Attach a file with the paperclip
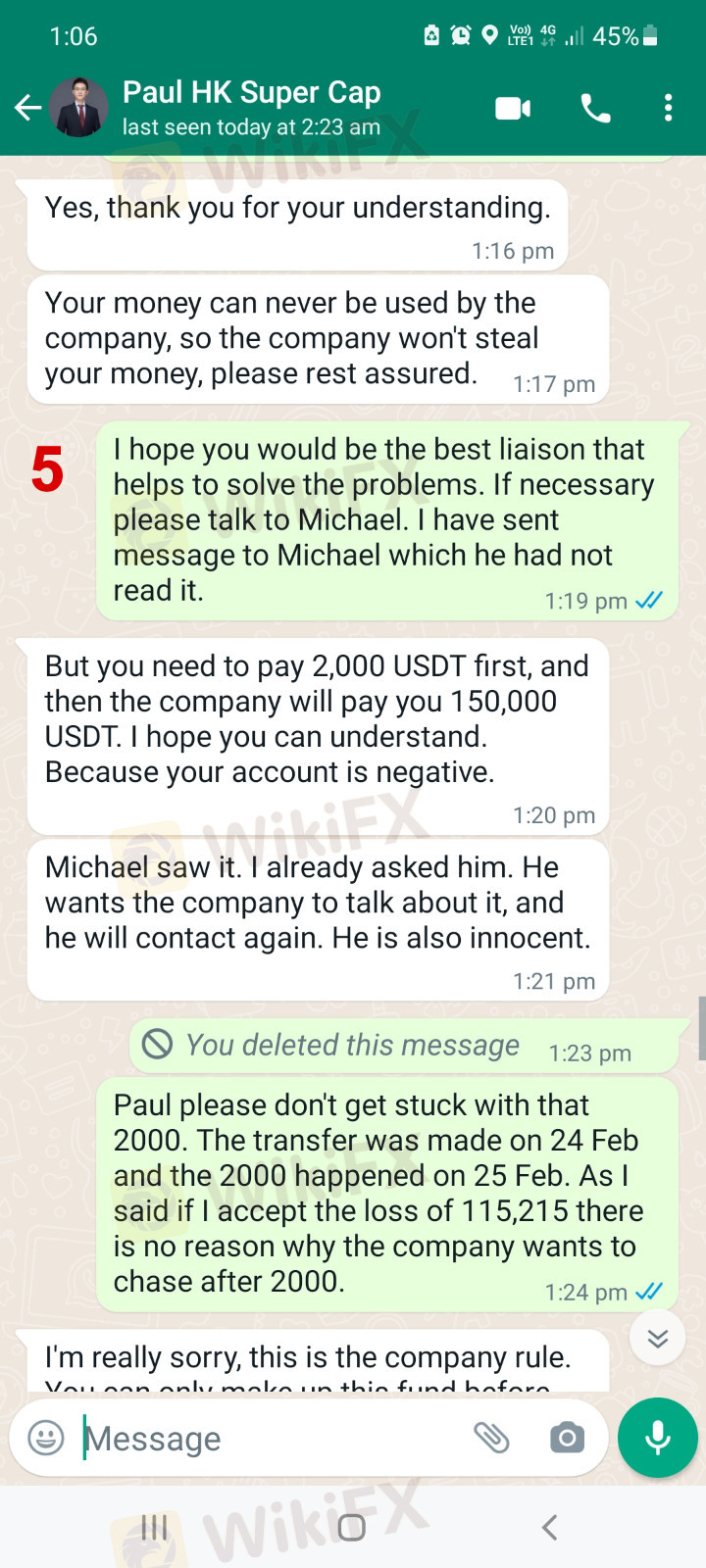Screen dimensions: 706x1568 pyautogui.click(x=491, y=1438)
